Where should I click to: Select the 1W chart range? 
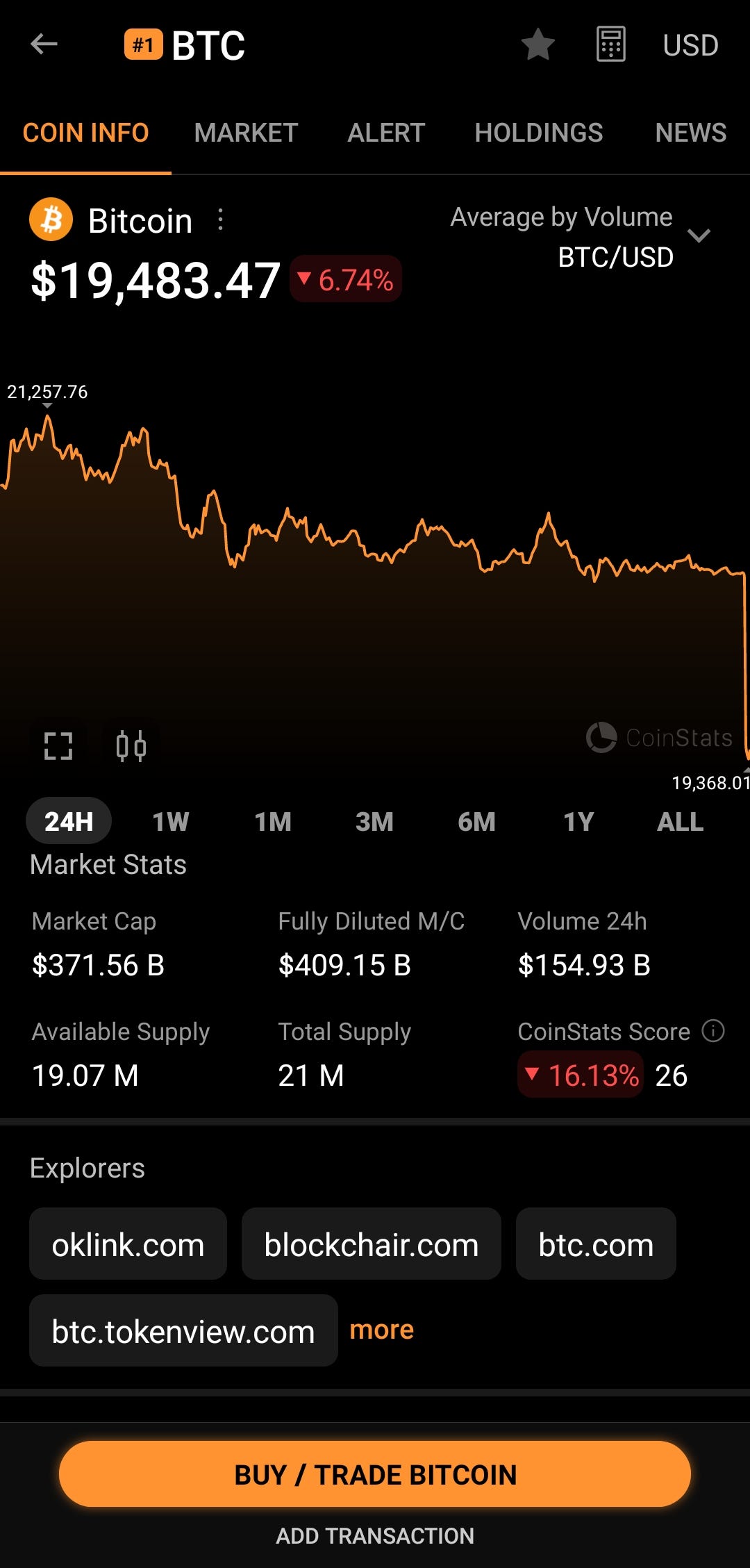170,822
